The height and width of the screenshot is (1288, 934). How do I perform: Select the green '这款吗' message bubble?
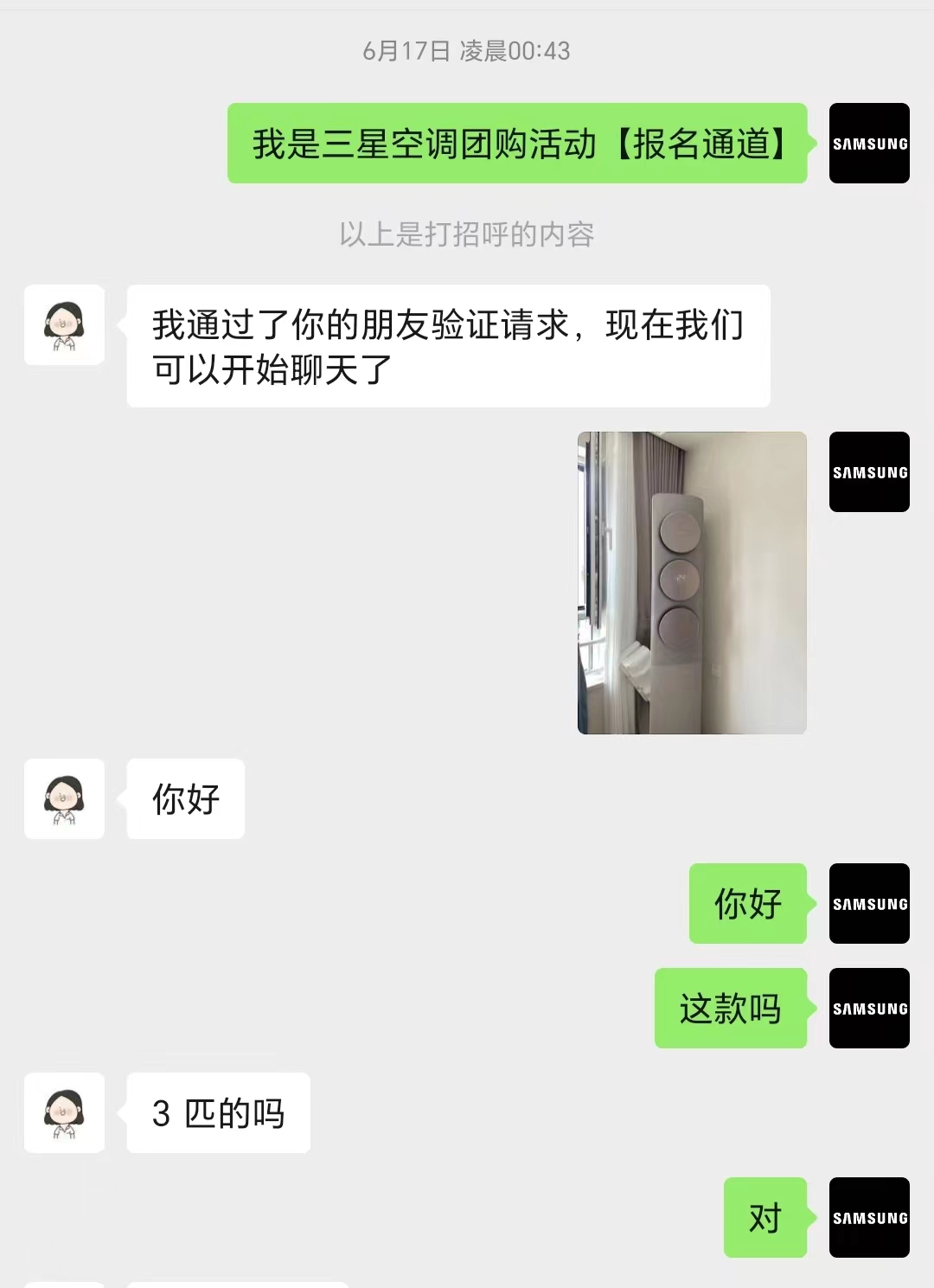click(730, 1009)
